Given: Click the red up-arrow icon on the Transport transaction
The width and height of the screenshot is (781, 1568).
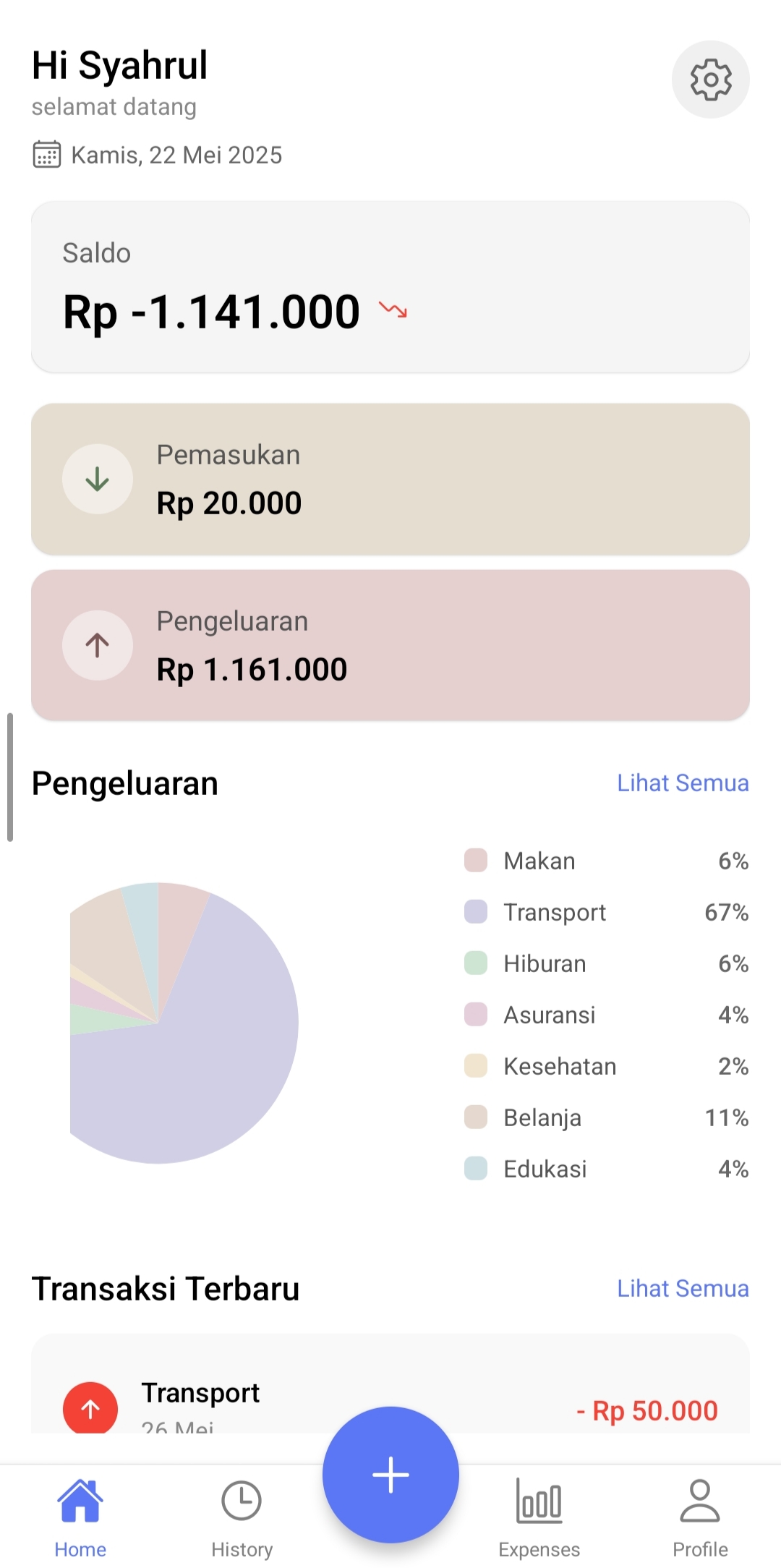Looking at the screenshot, I should [x=90, y=1408].
